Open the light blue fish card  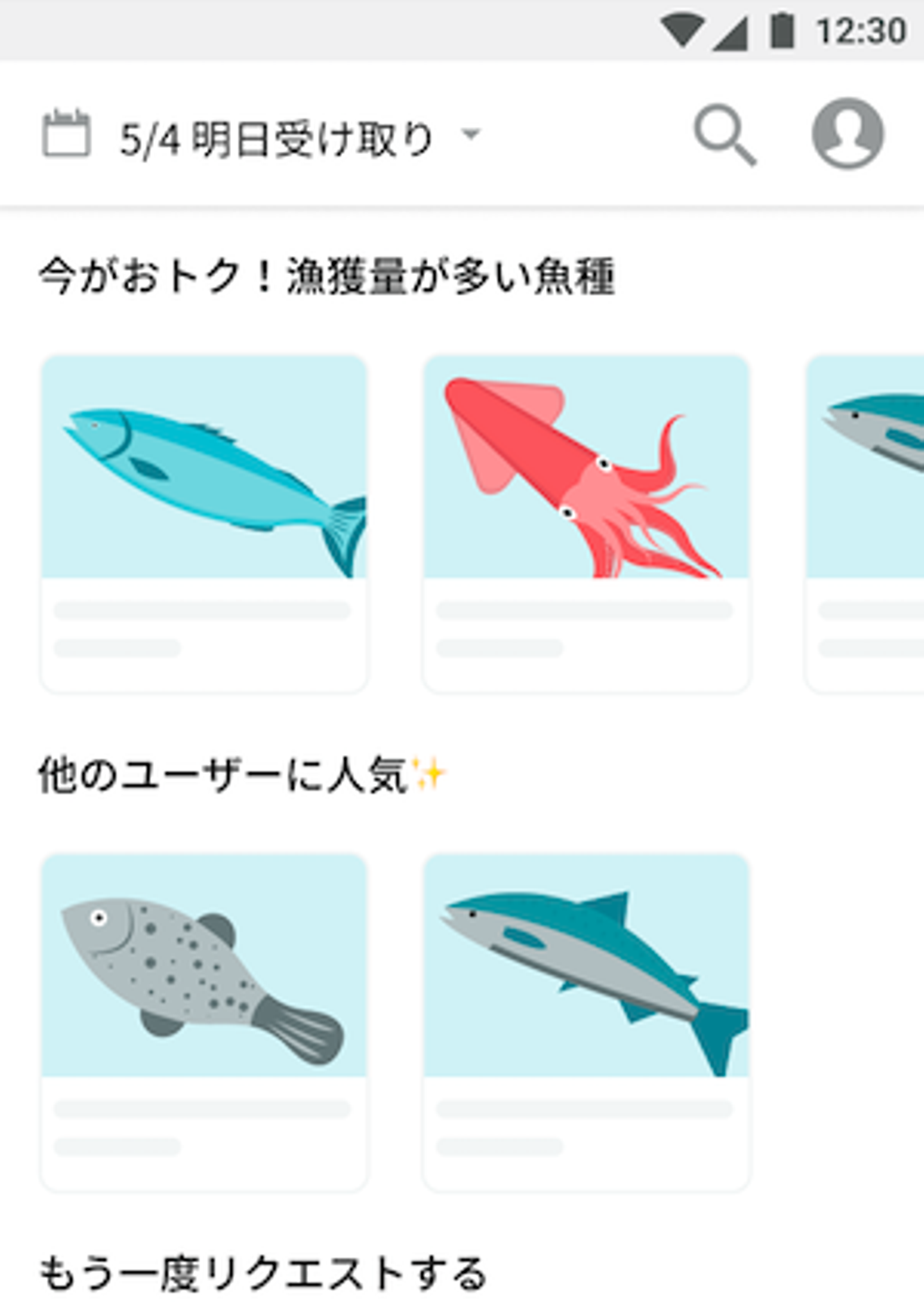[204, 523]
